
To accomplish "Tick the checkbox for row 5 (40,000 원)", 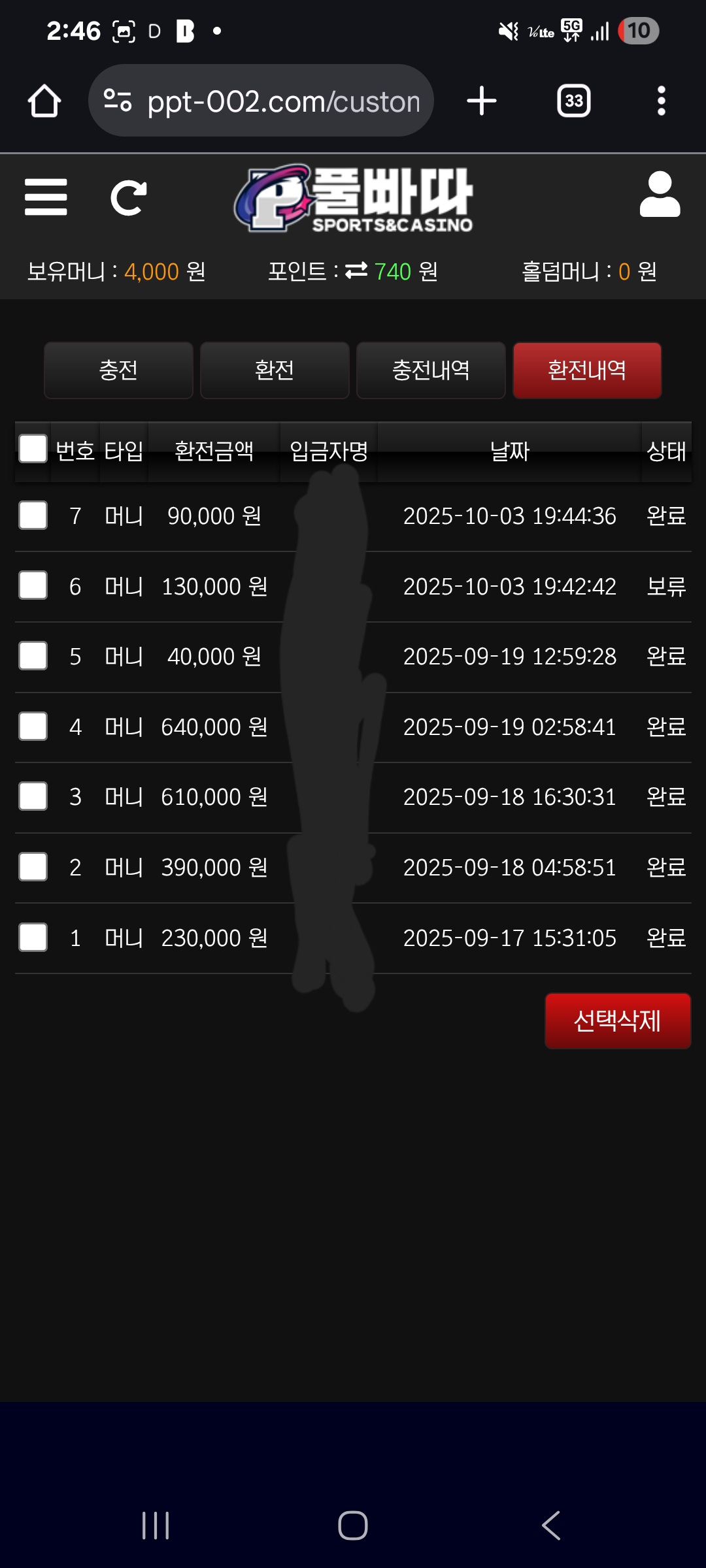I will point(33,656).
